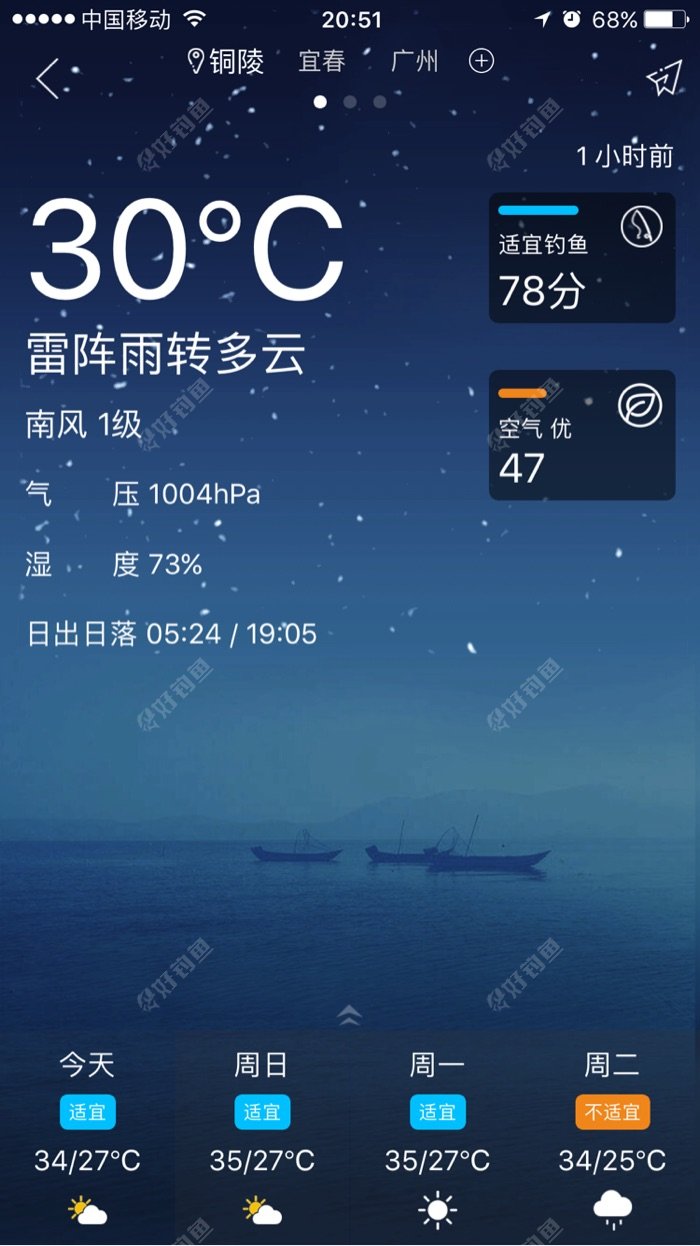Image resolution: width=700 pixels, height=1246 pixels.
Task: Expand the forecast panel with the up chevron
Action: 349,1015
